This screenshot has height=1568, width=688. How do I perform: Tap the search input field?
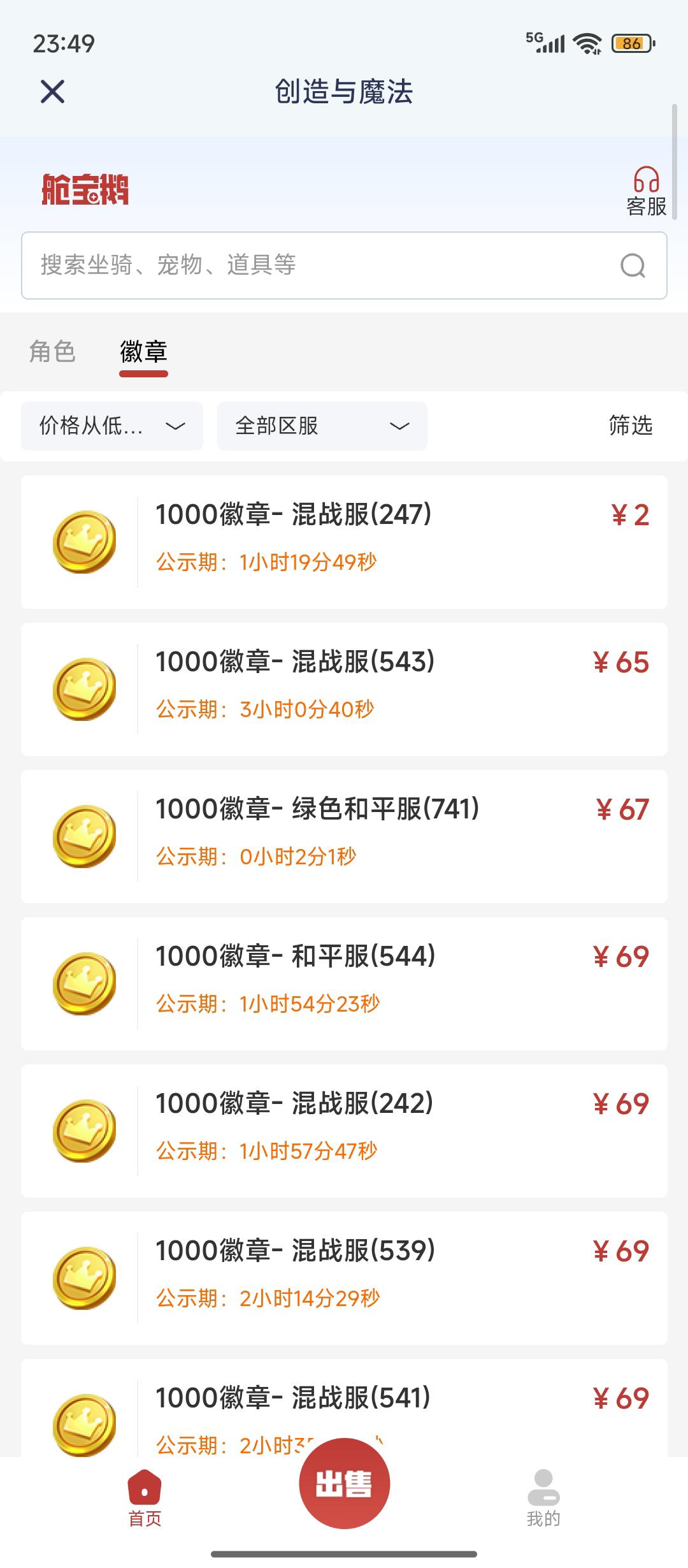coord(255,264)
